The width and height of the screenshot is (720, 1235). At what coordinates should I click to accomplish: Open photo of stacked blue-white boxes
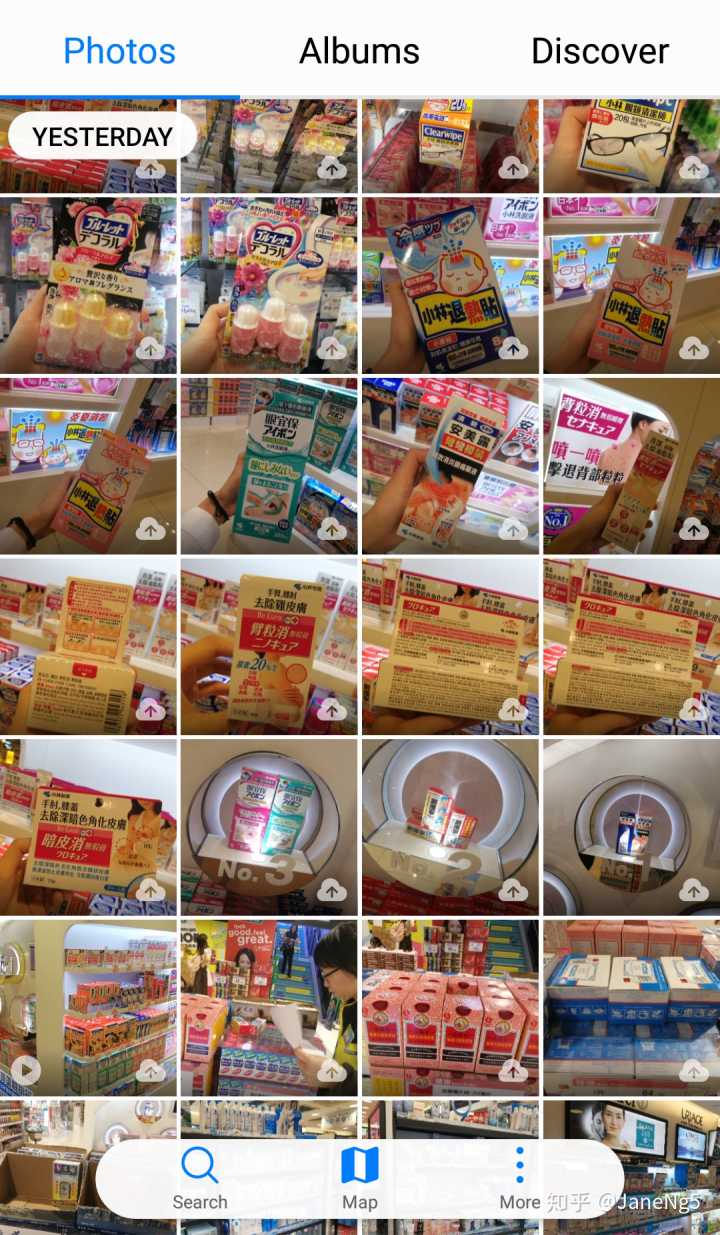pyautogui.click(x=631, y=1007)
